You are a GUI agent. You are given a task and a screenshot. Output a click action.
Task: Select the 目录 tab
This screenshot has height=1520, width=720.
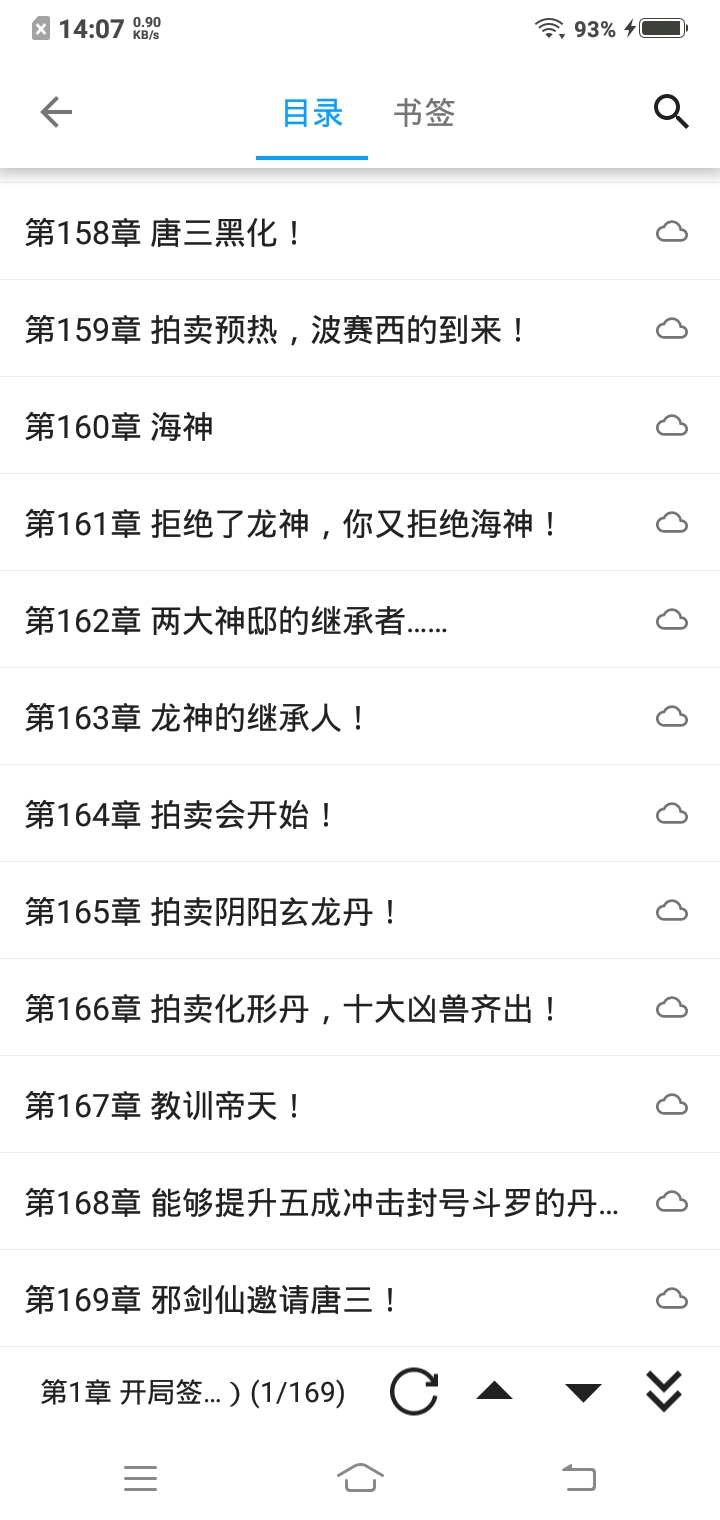[312, 113]
